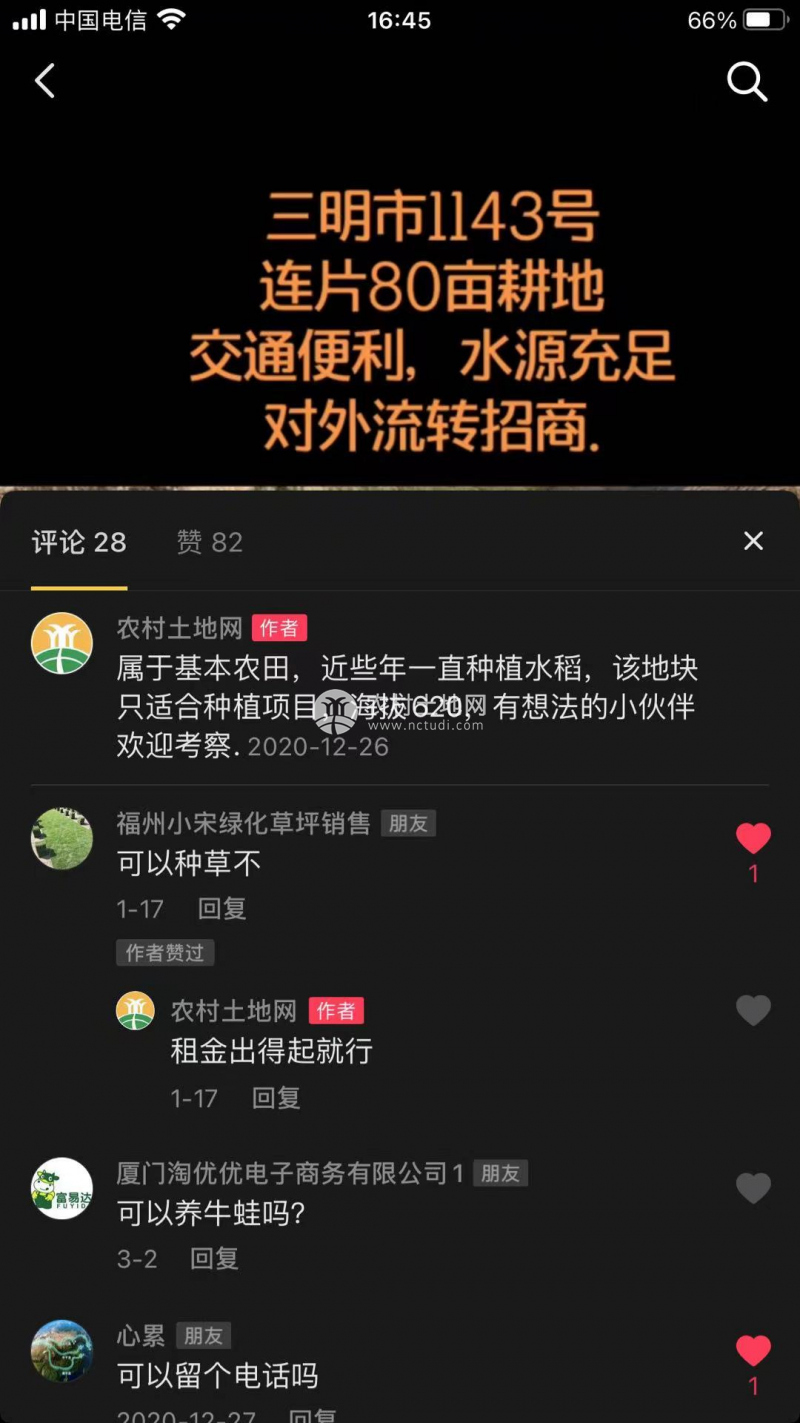800x1423 pixels.
Task: View 厦门淘优优电子商务有限公司1's profile avatar
Action: point(62,1188)
